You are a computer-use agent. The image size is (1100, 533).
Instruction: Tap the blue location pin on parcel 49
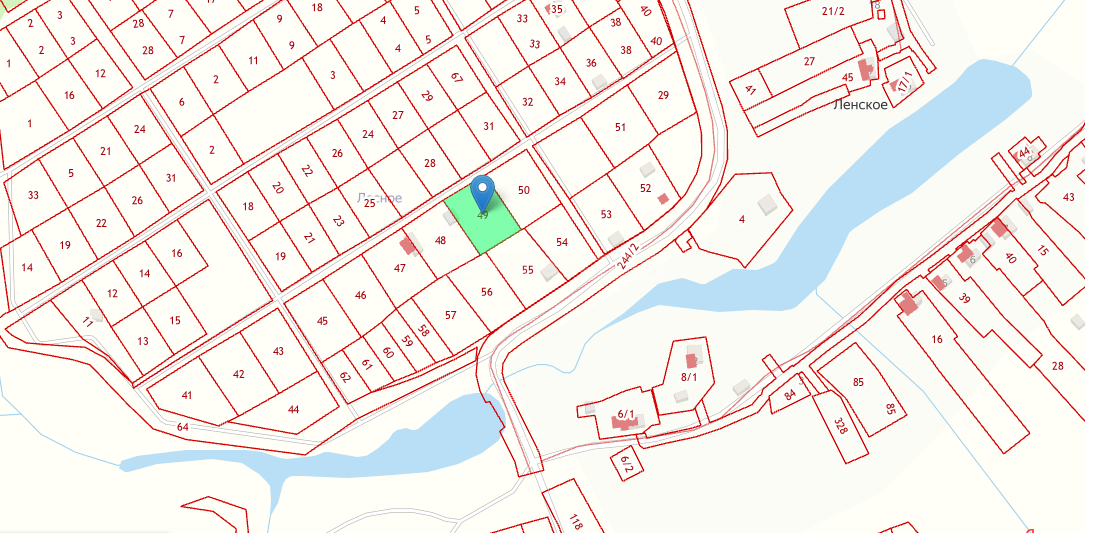pyautogui.click(x=483, y=191)
